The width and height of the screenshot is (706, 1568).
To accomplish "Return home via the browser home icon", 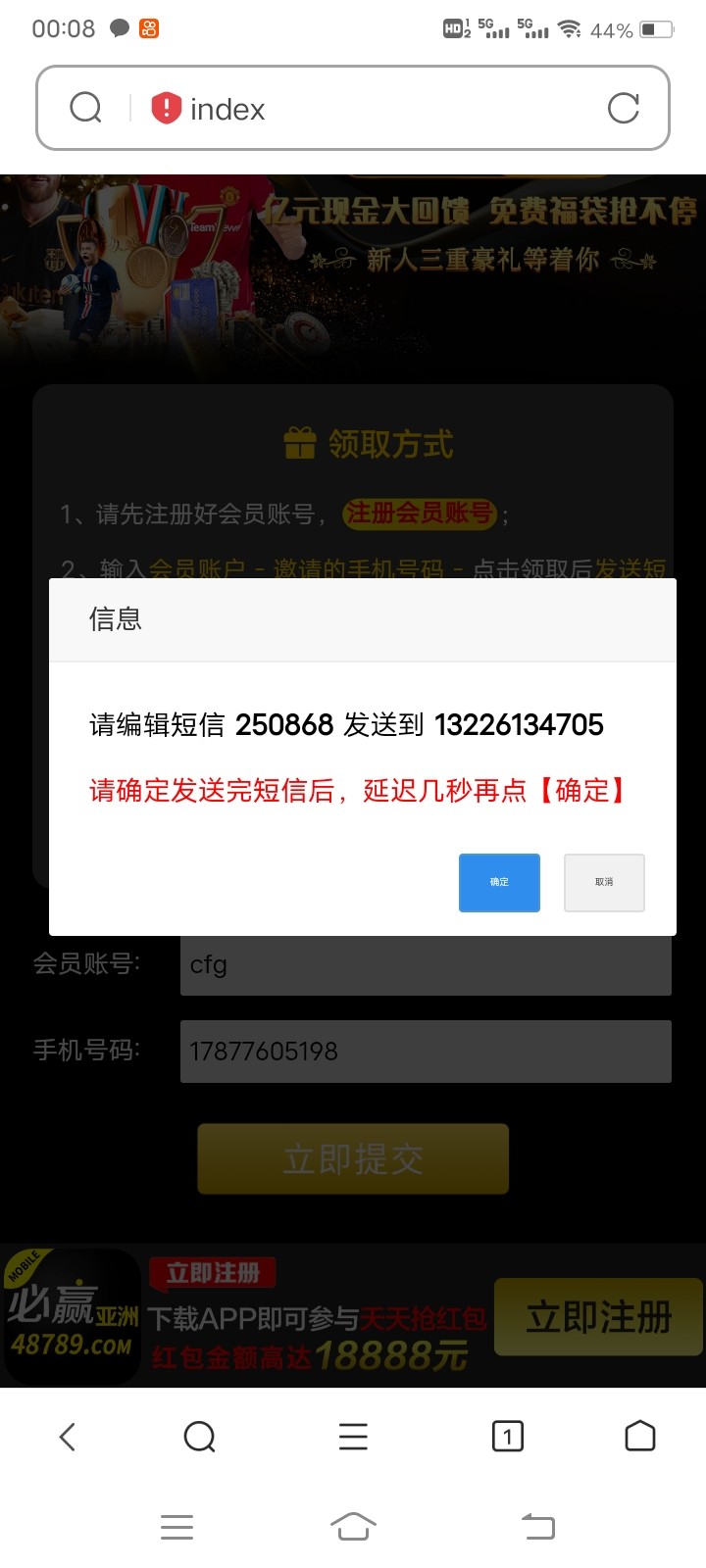I will (x=639, y=1437).
